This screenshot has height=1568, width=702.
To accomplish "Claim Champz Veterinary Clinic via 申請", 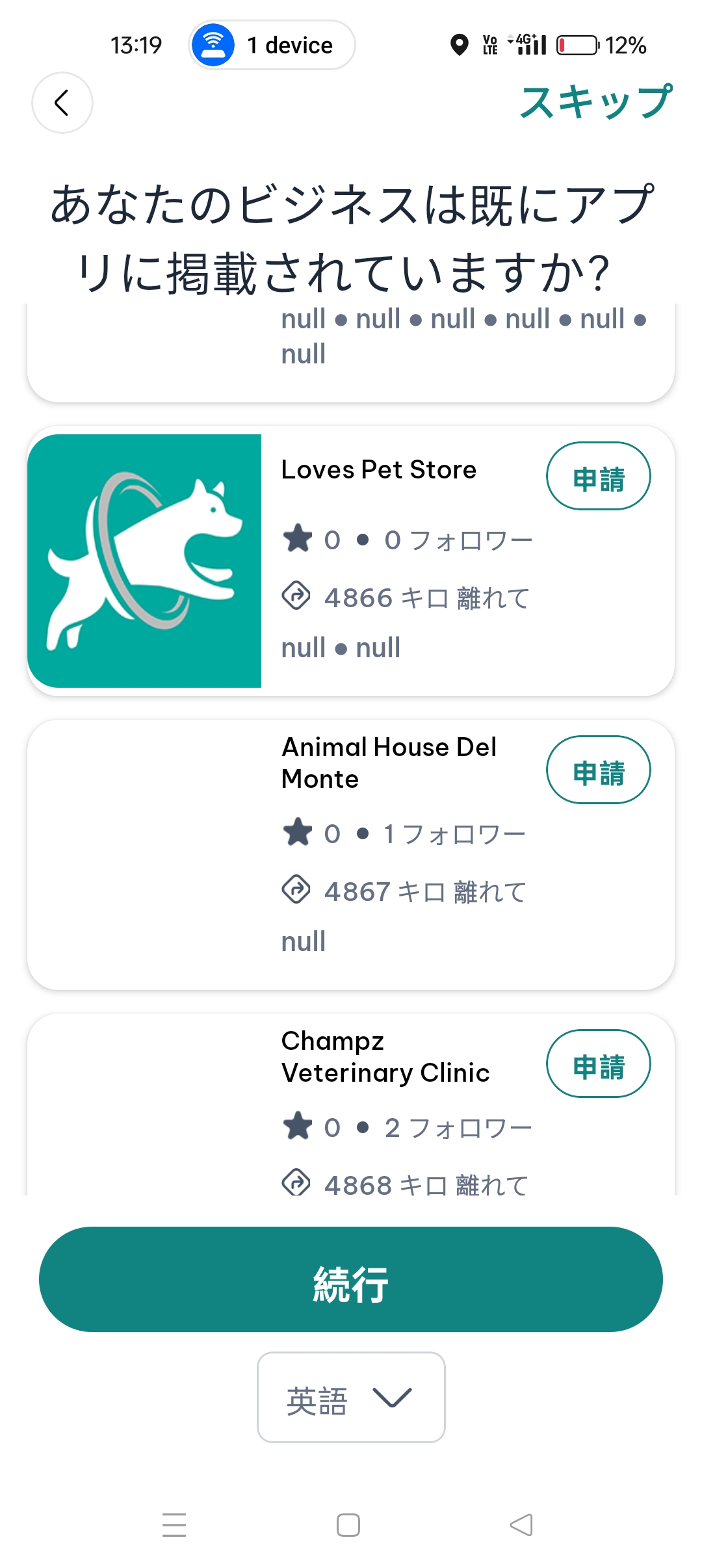I will 598,1064.
